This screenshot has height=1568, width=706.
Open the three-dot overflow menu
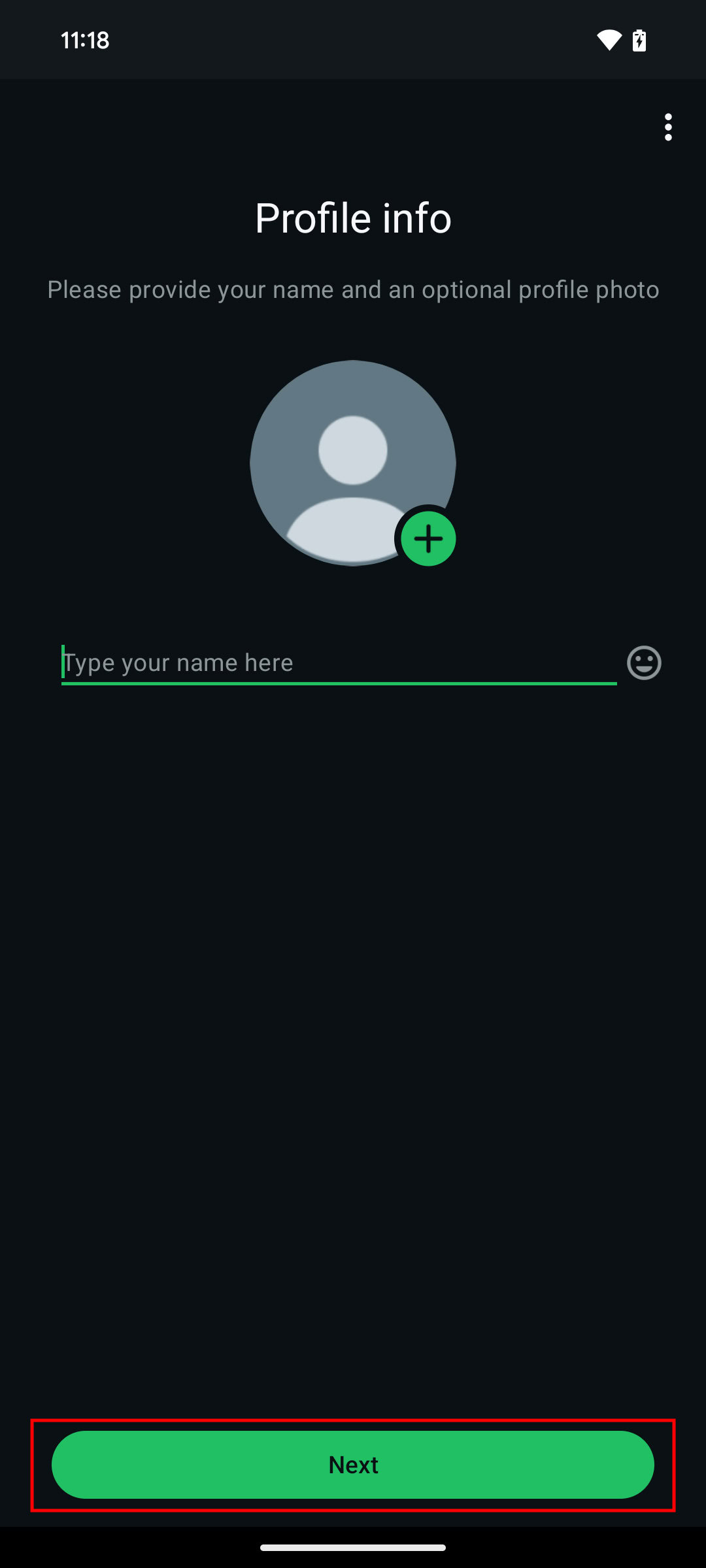[x=667, y=127]
